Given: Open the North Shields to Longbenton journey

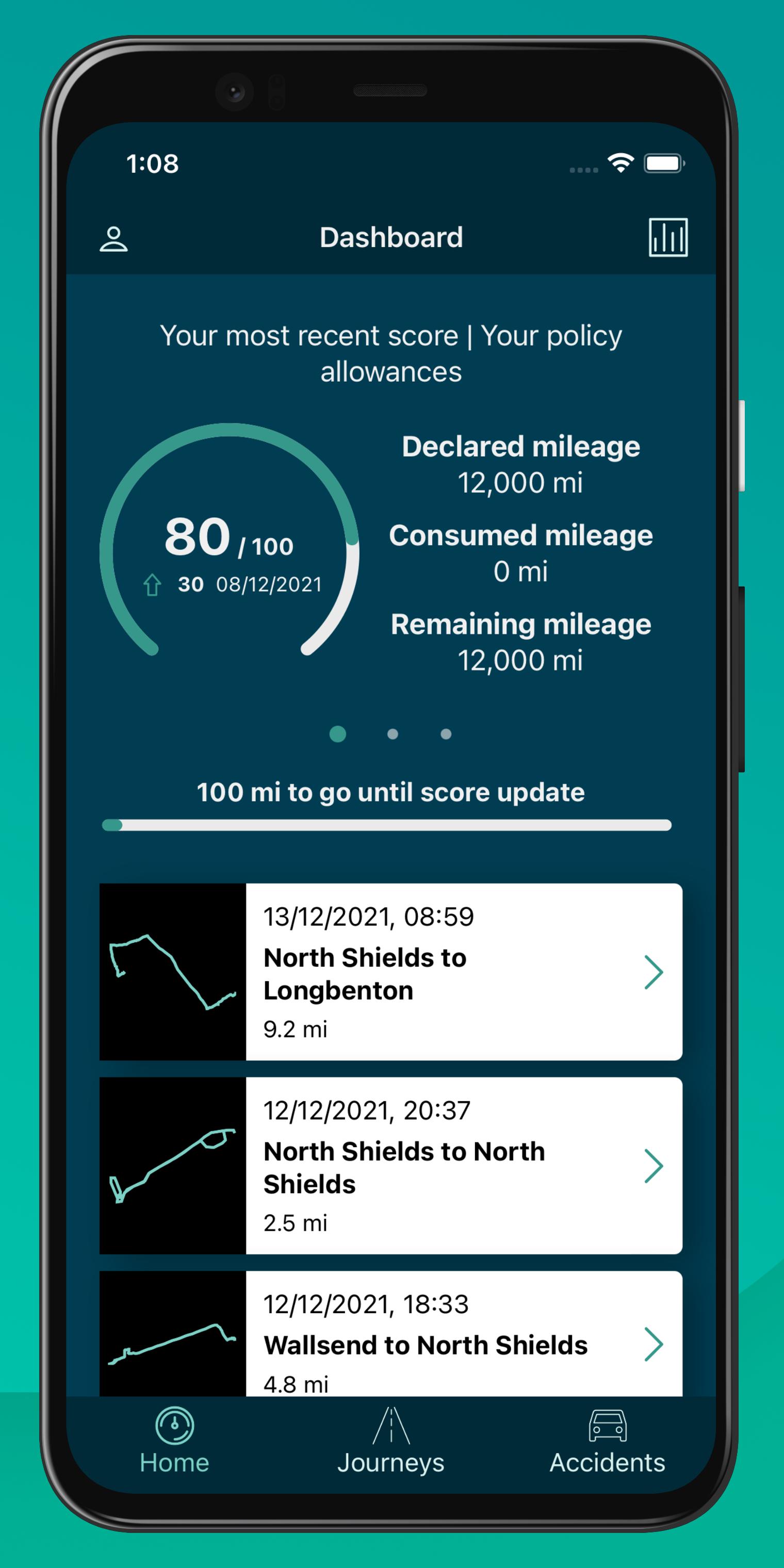Looking at the screenshot, I should point(391,971).
